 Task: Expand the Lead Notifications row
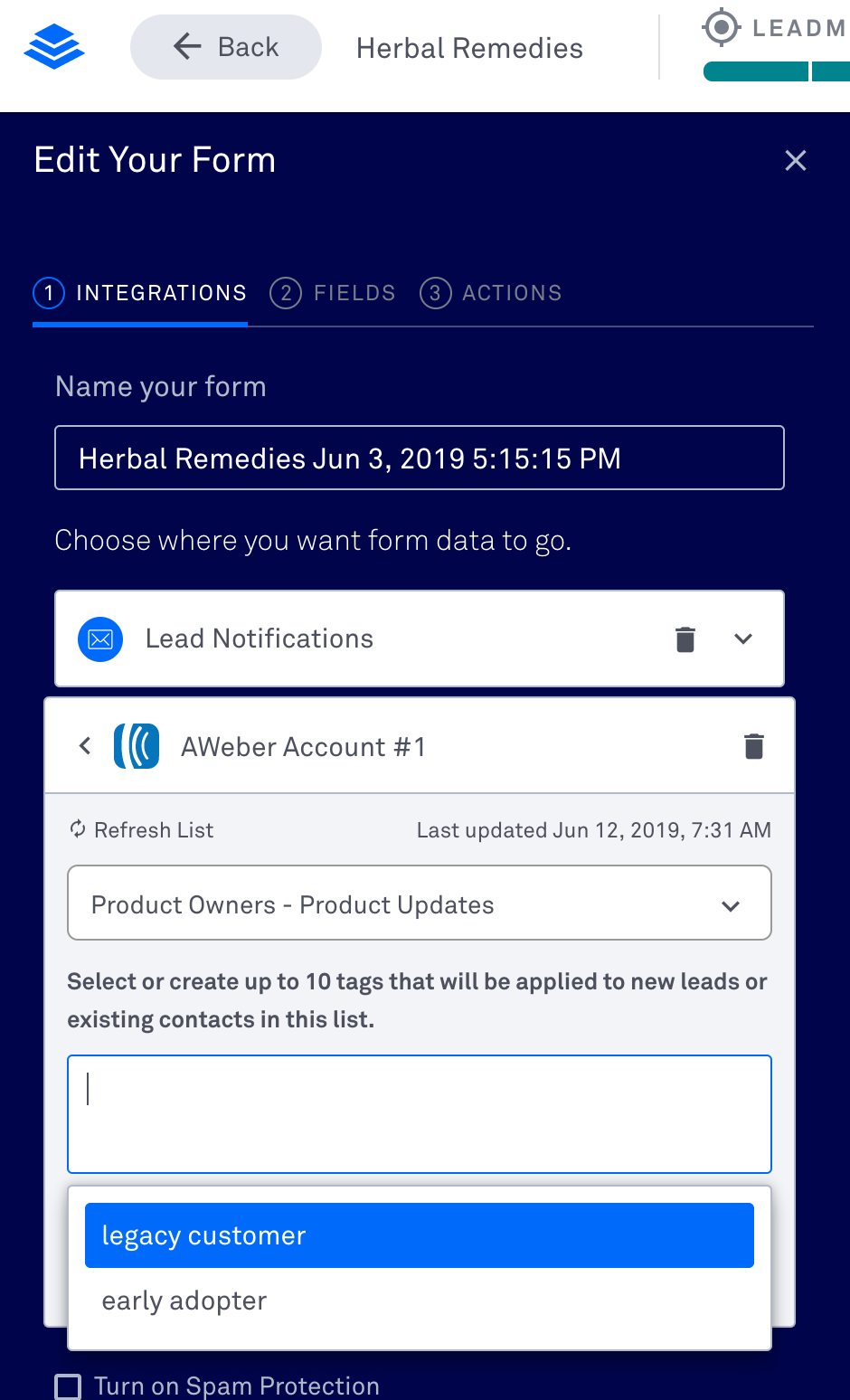pos(743,639)
